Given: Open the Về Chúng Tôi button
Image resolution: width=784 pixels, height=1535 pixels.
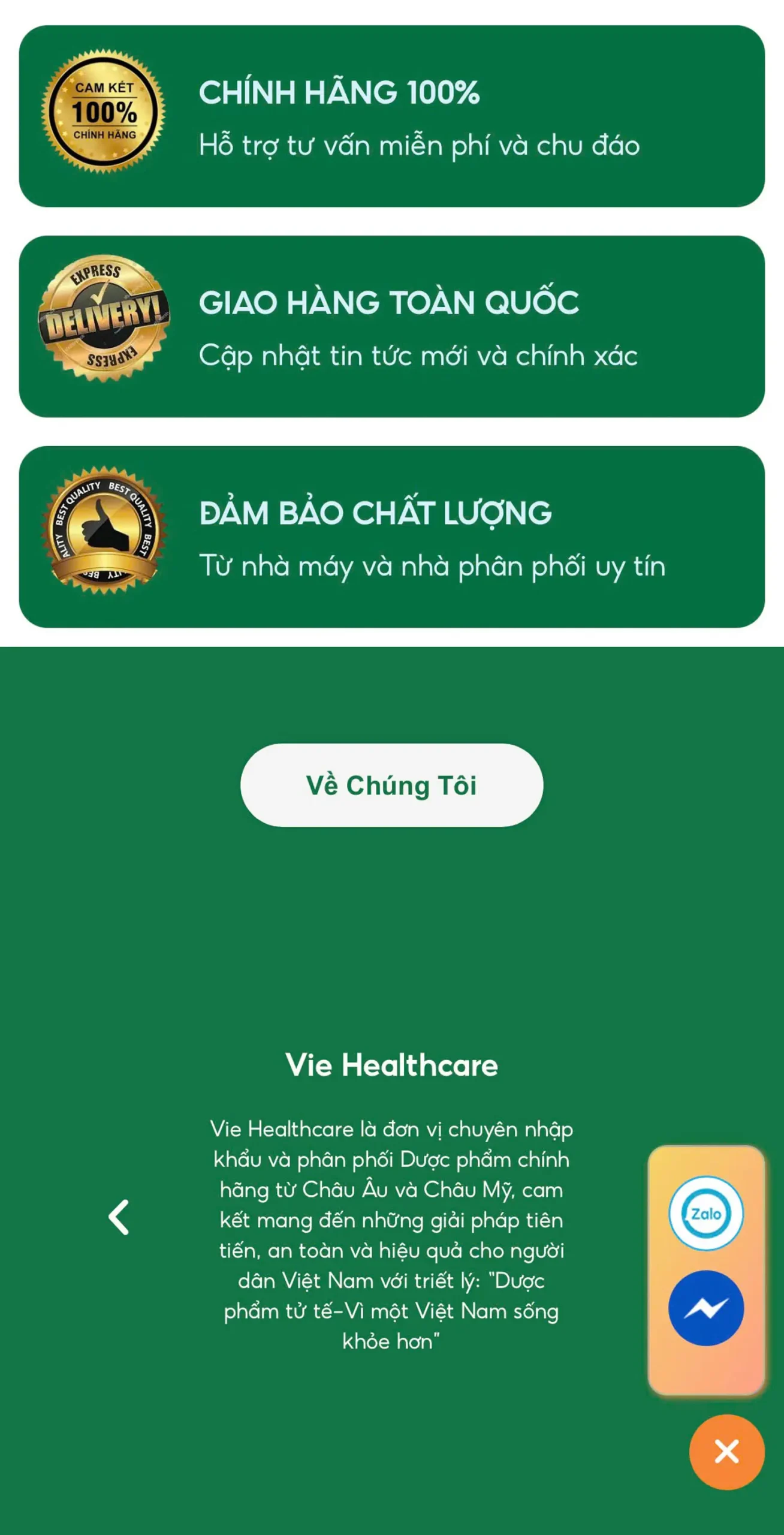Looking at the screenshot, I should pos(391,785).
